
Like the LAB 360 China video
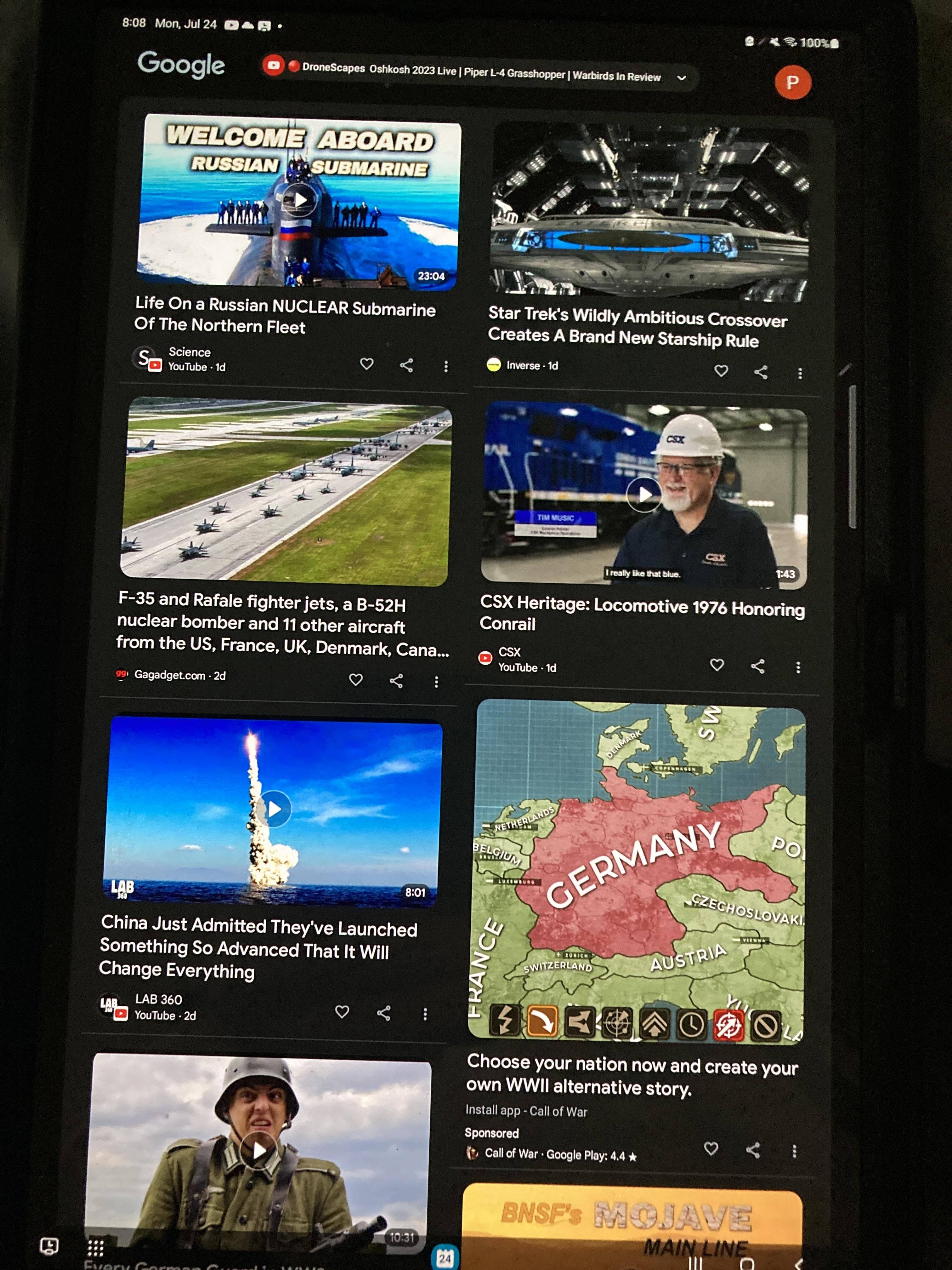tap(342, 1012)
